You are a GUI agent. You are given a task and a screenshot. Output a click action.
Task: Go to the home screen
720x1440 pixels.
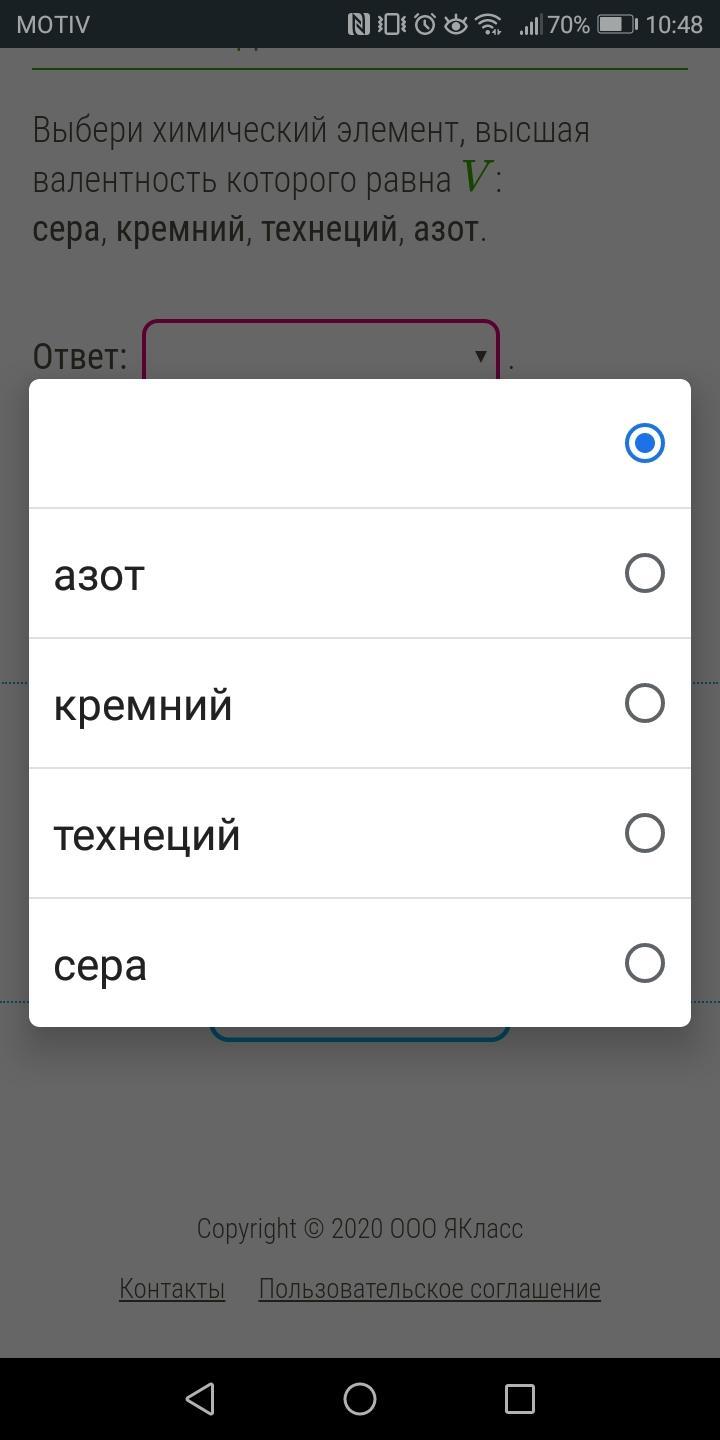point(360,1398)
